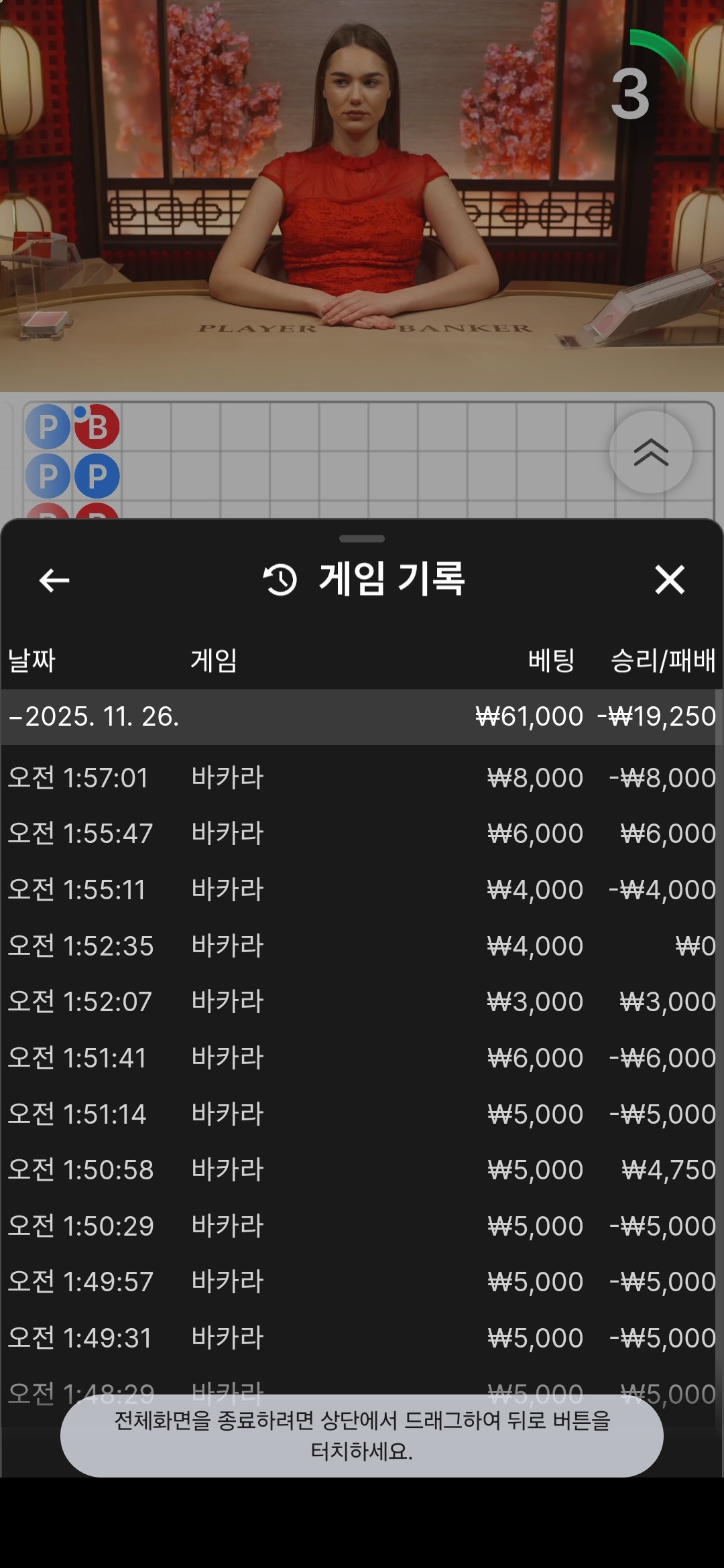View the 오전 1:51:41 game round
The width and height of the screenshot is (724, 1568).
pos(362,1058)
